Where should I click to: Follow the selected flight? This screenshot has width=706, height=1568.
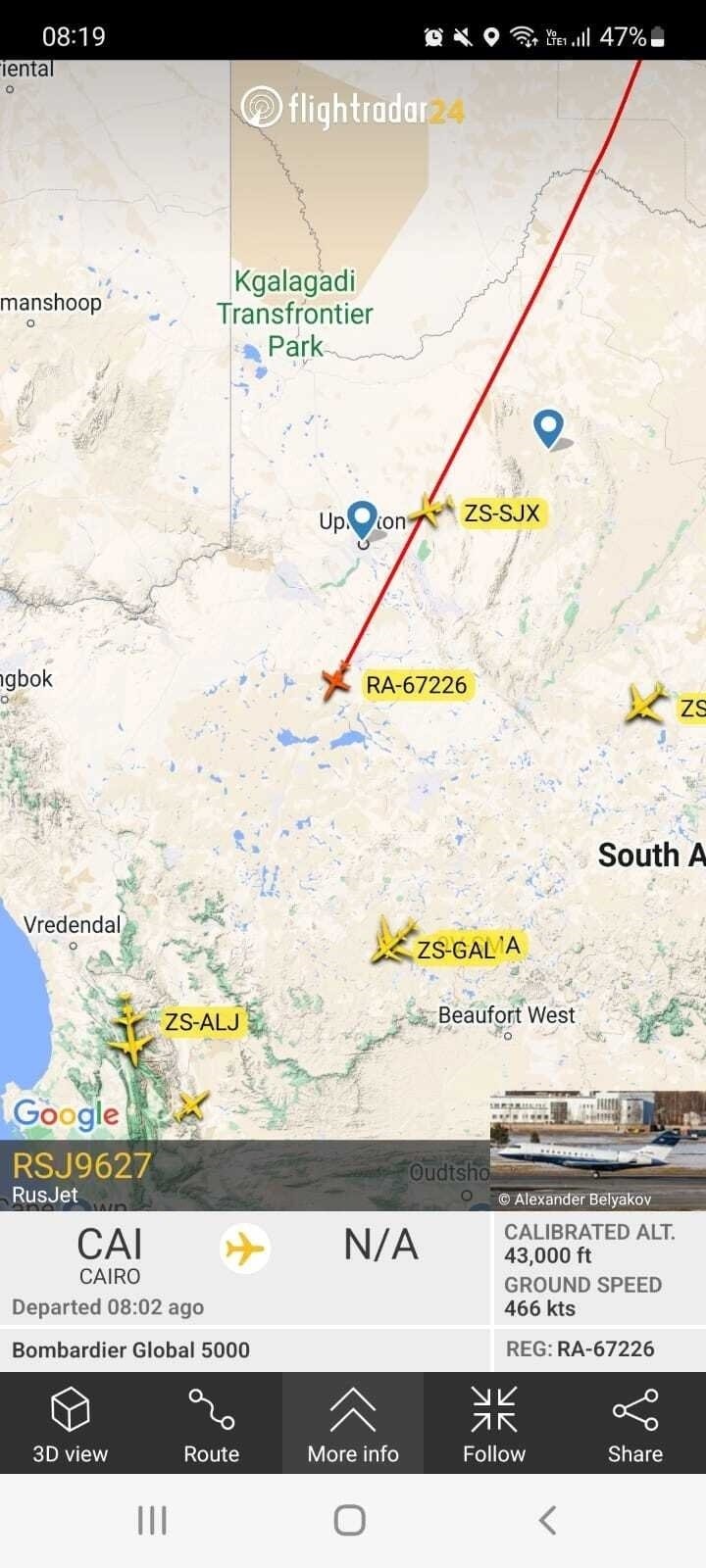click(x=494, y=1423)
